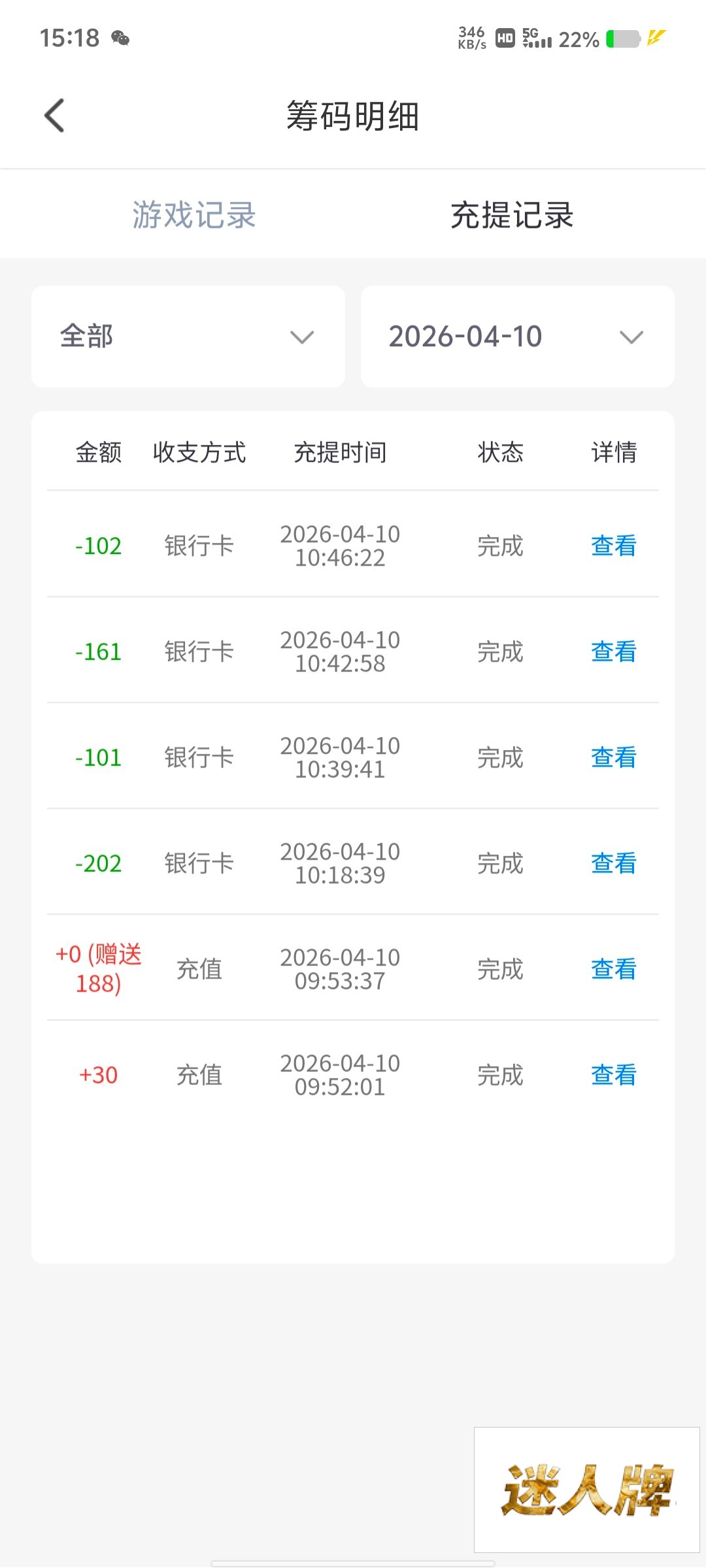This screenshot has width=706, height=1568.
Task: Tap 查看 for the -161 record
Action: click(613, 652)
